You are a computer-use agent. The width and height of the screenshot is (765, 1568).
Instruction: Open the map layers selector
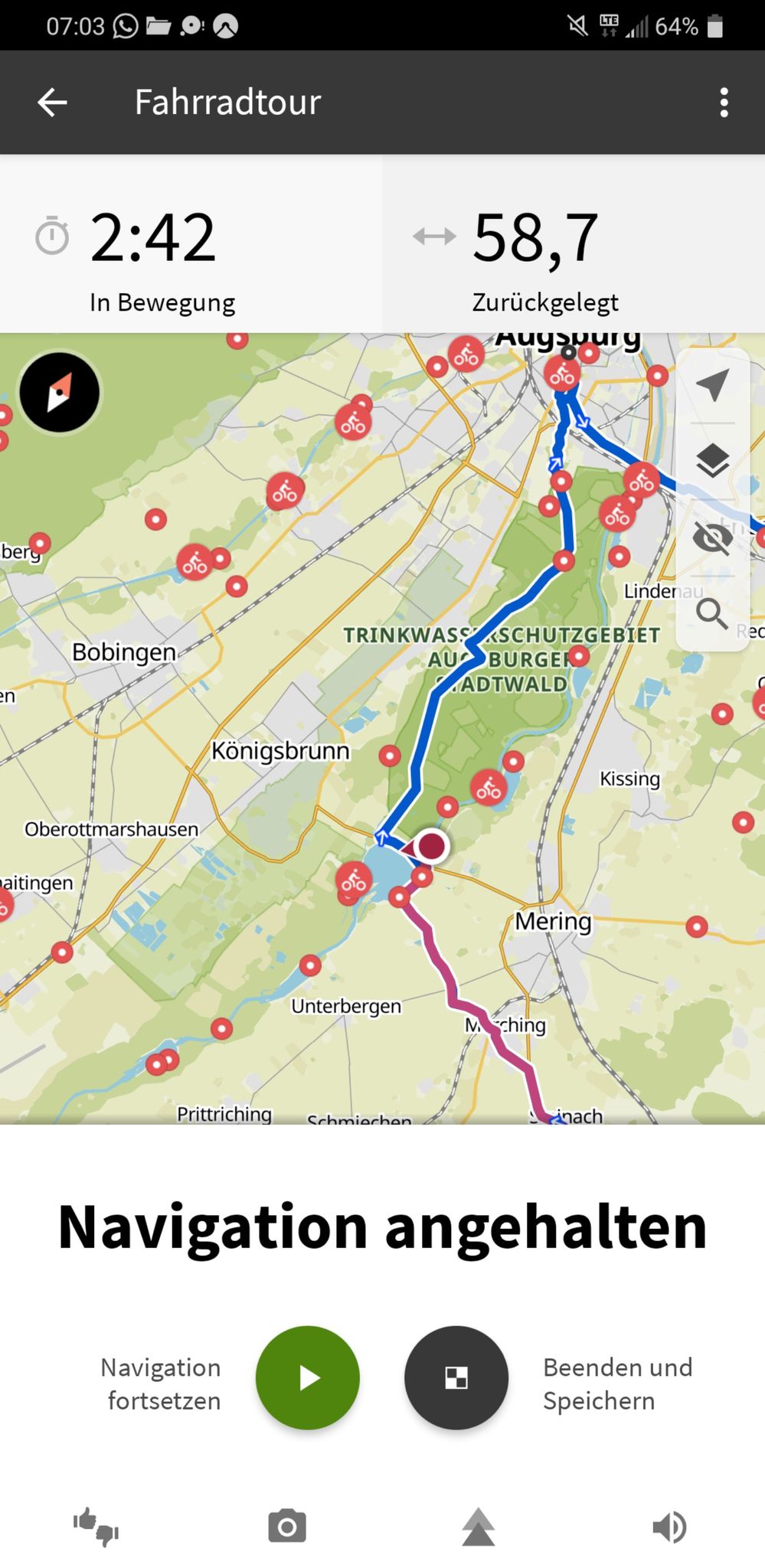tap(712, 460)
